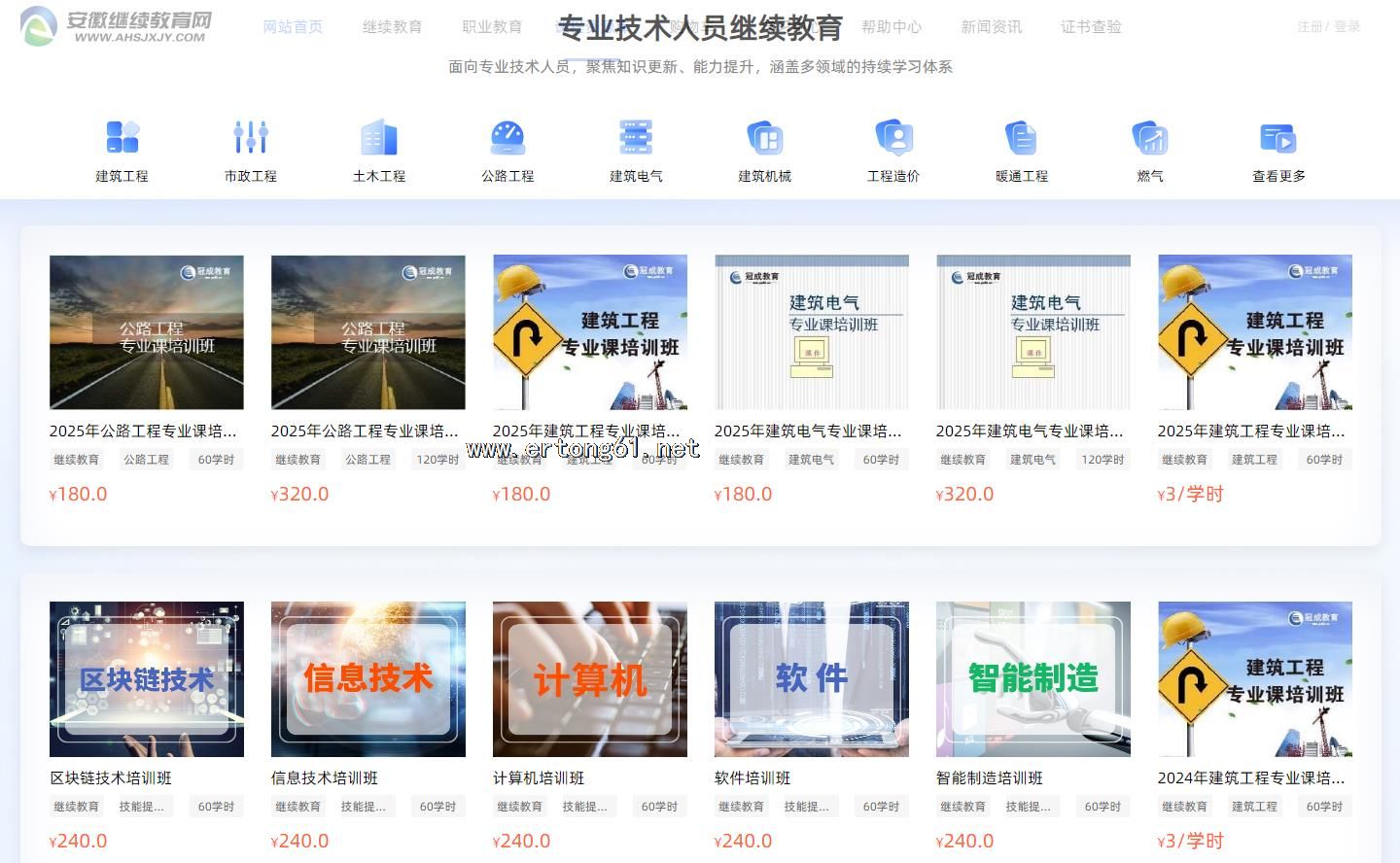Image resolution: width=1400 pixels, height=863 pixels.
Task: Tap the 注册/登录 link
Action: [x=1328, y=27]
